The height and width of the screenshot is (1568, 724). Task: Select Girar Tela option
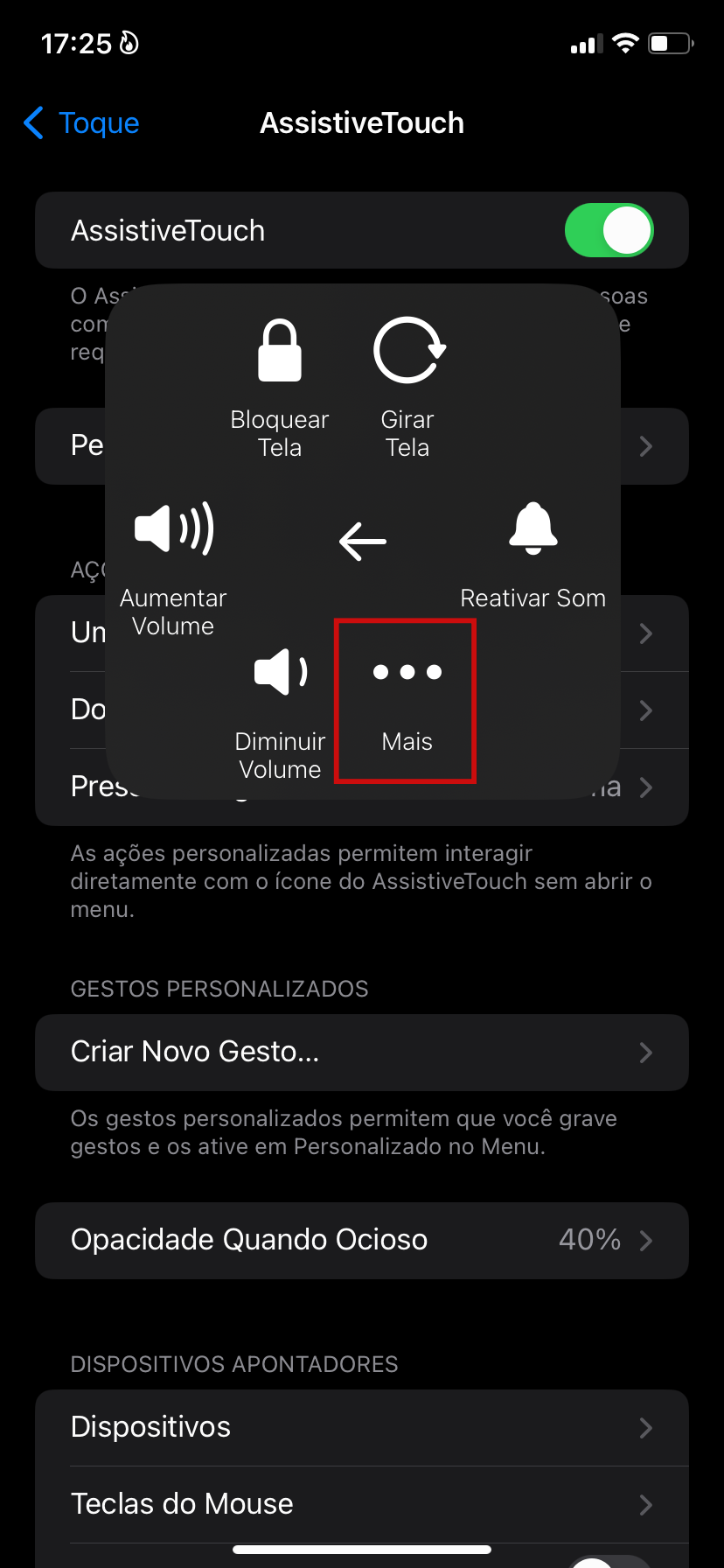pos(408,385)
